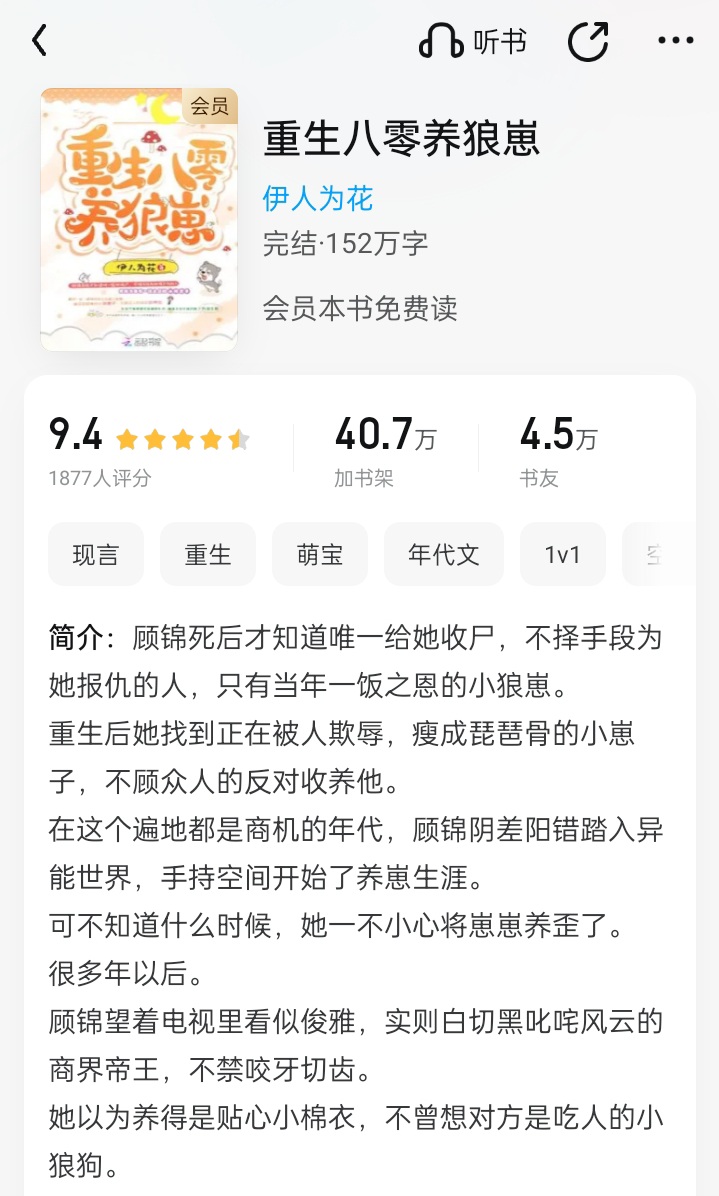Select the 现言 tag chip
The width and height of the screenshot is (719, 1196).
(96, 555)
